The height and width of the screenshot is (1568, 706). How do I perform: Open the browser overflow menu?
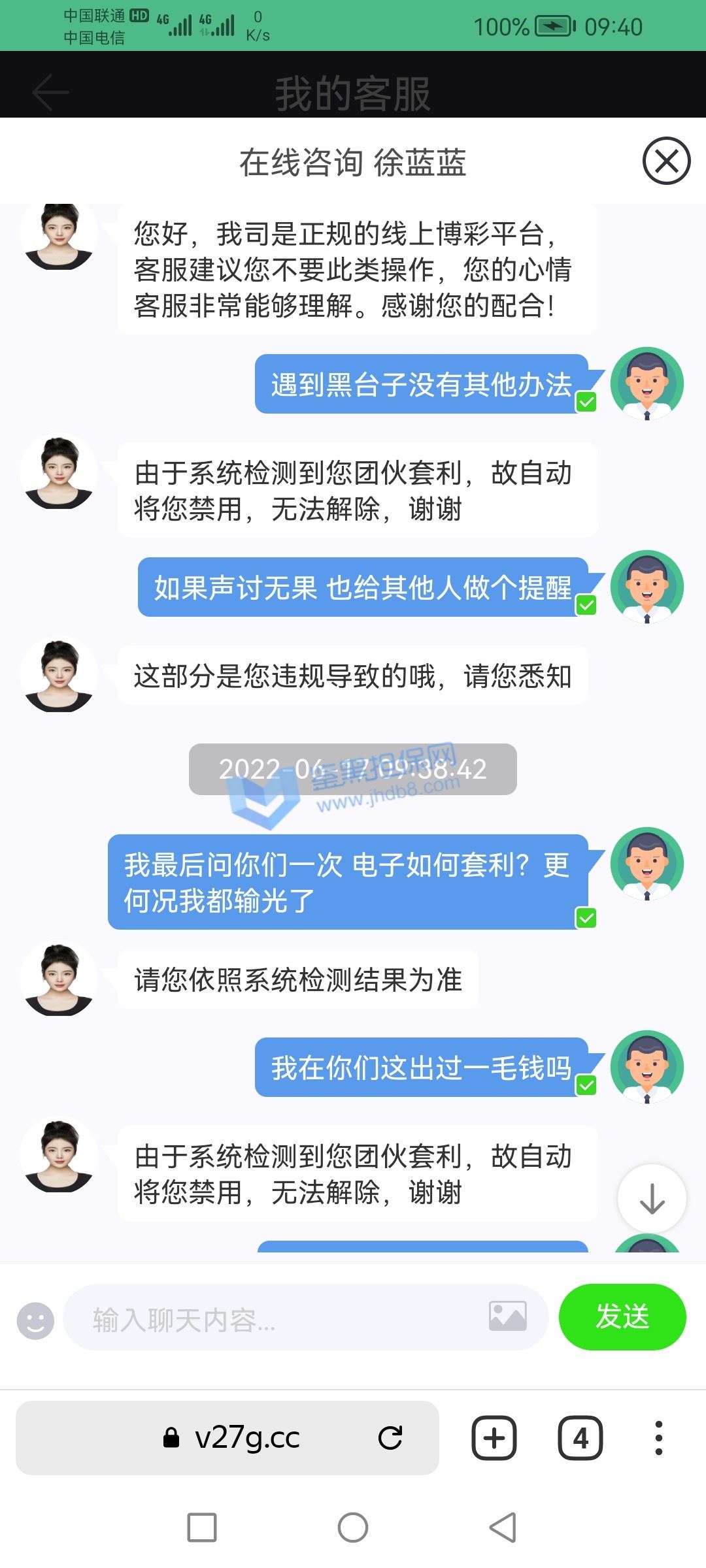tap(658, 1438)
